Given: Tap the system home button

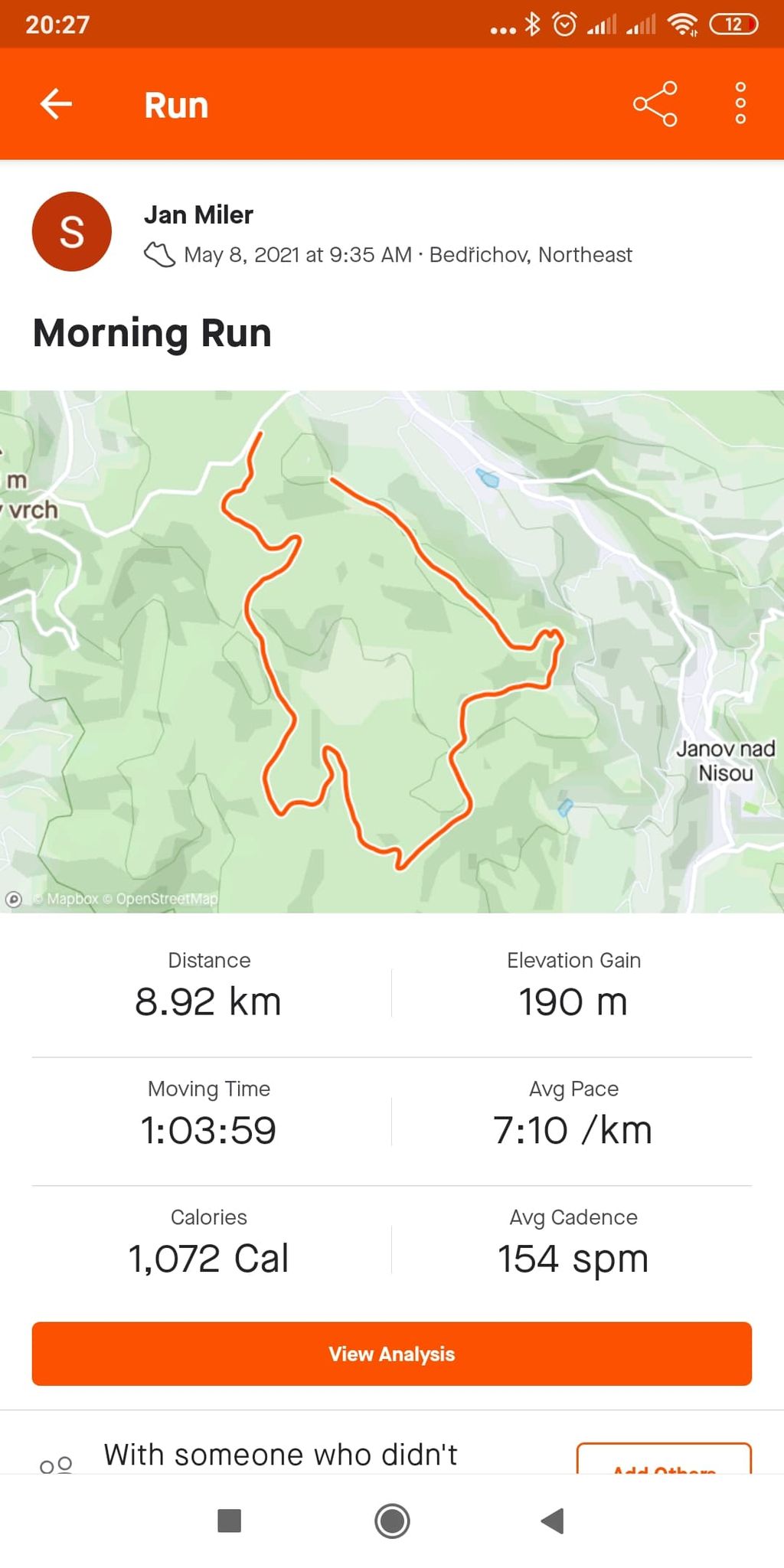Looking at the screenshot, I should tap(392, 1521).
